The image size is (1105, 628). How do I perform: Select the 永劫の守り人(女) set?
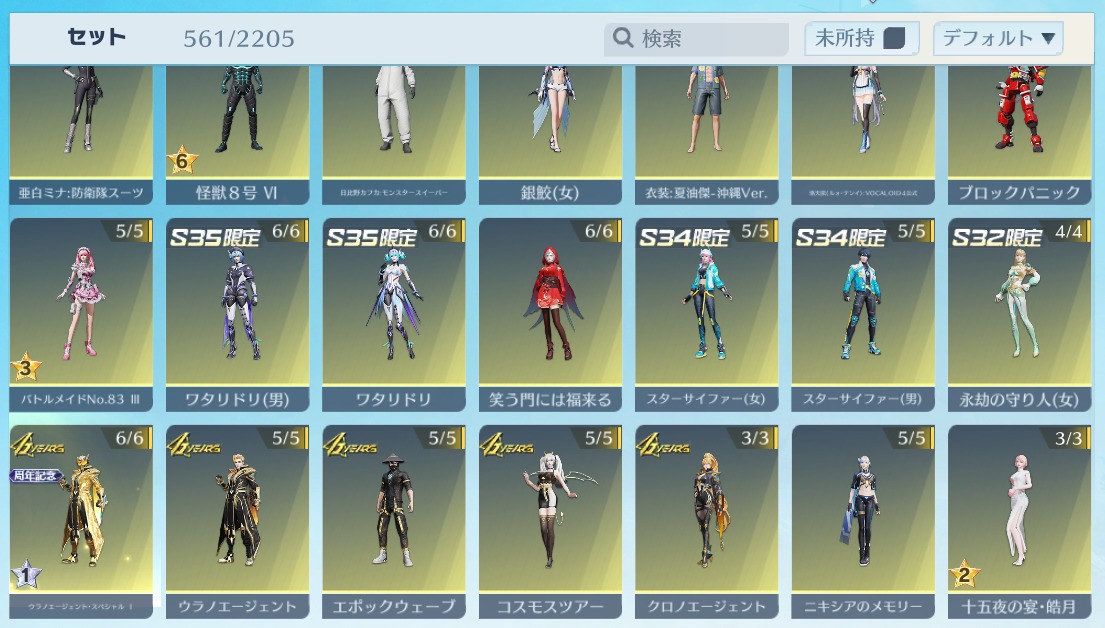[x=1019, y=315]
